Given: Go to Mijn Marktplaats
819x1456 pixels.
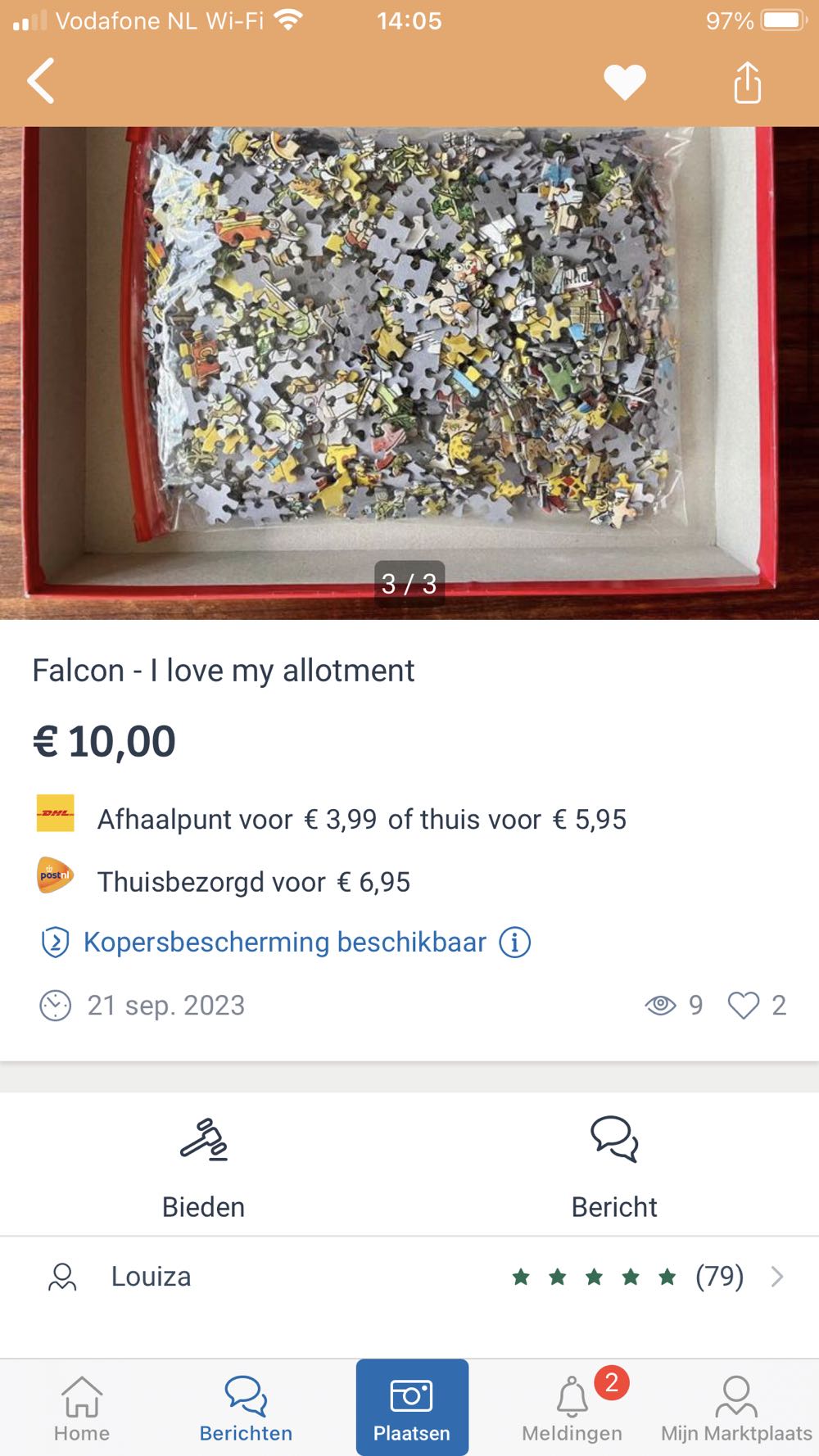Looking at the screenshot, I should [736, 1409].
